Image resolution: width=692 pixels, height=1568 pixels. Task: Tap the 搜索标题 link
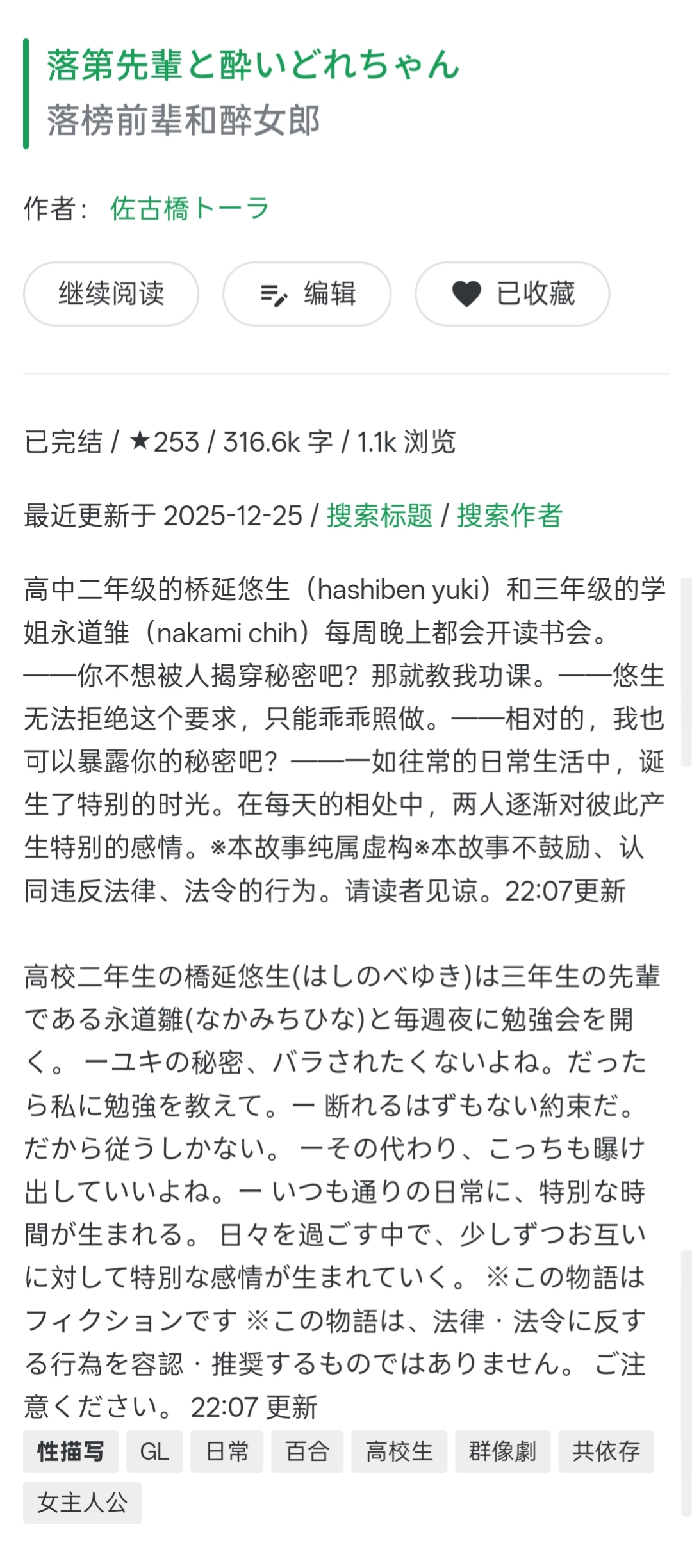point(379,516)
